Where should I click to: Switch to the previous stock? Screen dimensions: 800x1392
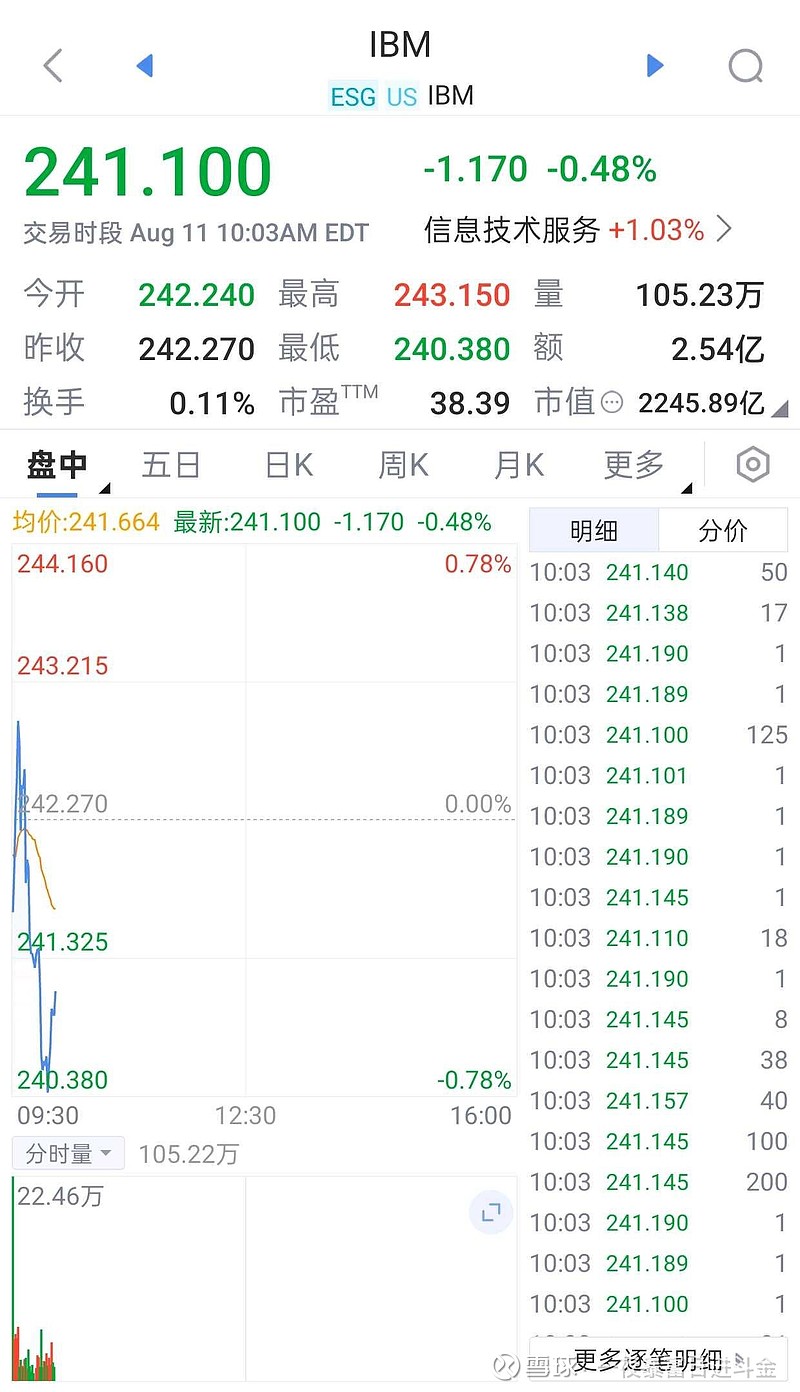click(x=144, y=66)
